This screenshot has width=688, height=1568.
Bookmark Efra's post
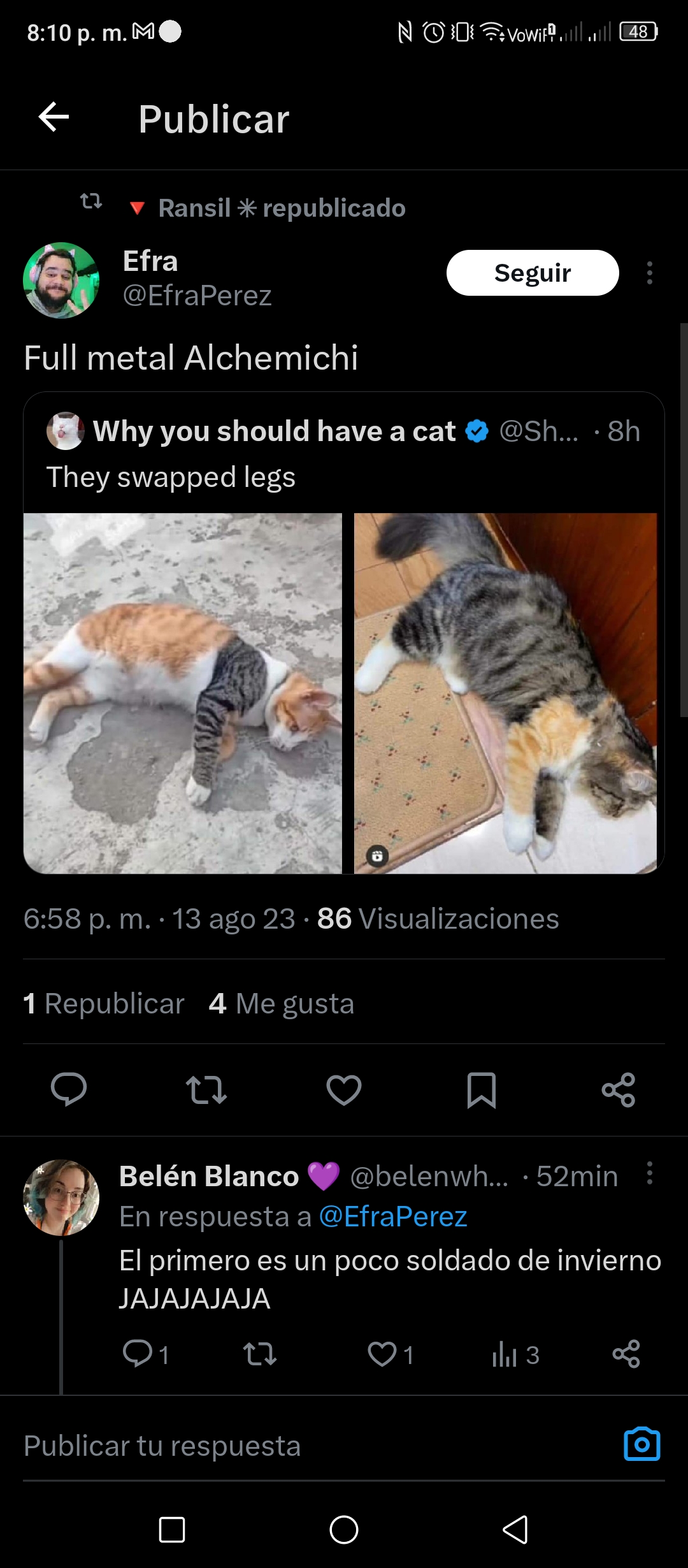482,1089
